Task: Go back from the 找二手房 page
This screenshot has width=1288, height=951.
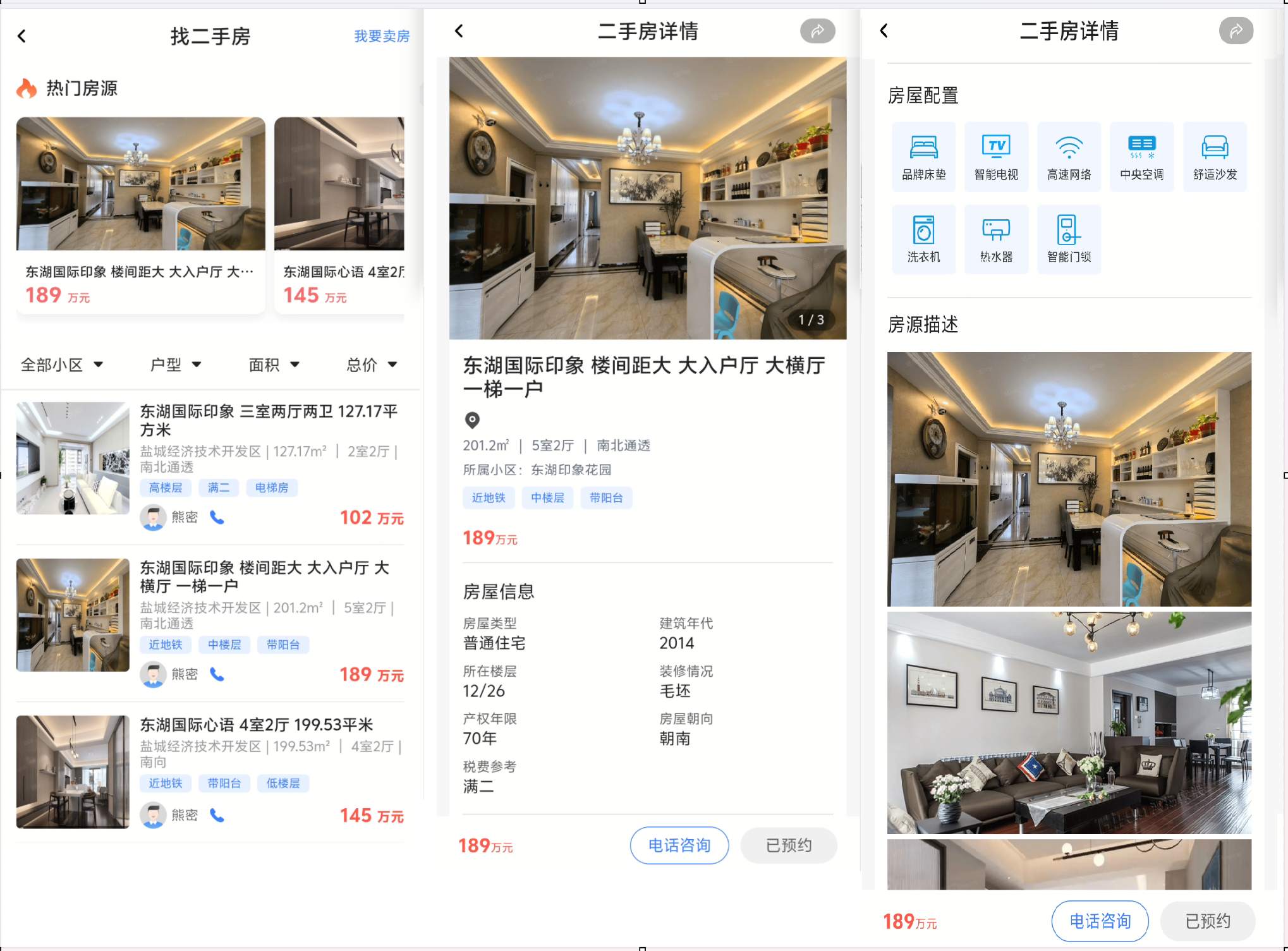Action: [22, 36]
